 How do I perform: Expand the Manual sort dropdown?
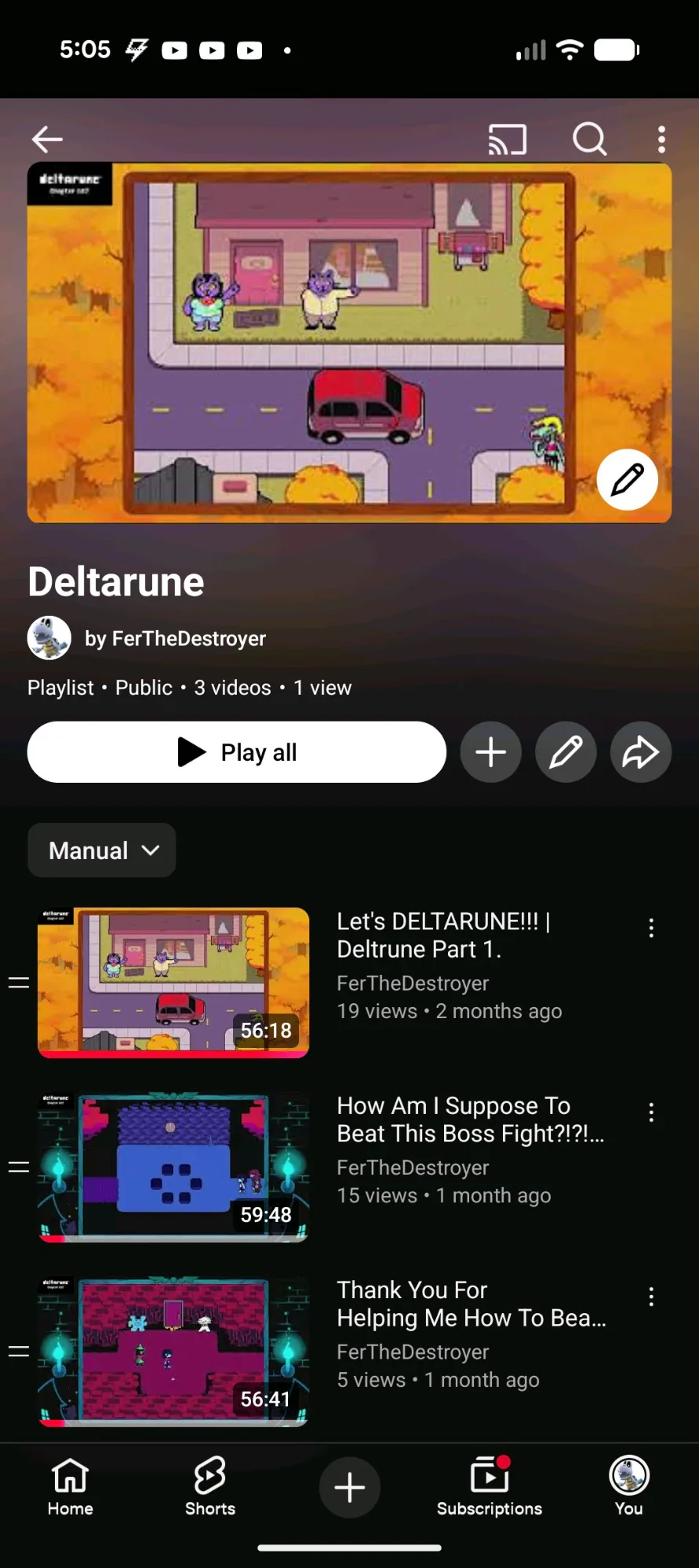tap(102, 850)
